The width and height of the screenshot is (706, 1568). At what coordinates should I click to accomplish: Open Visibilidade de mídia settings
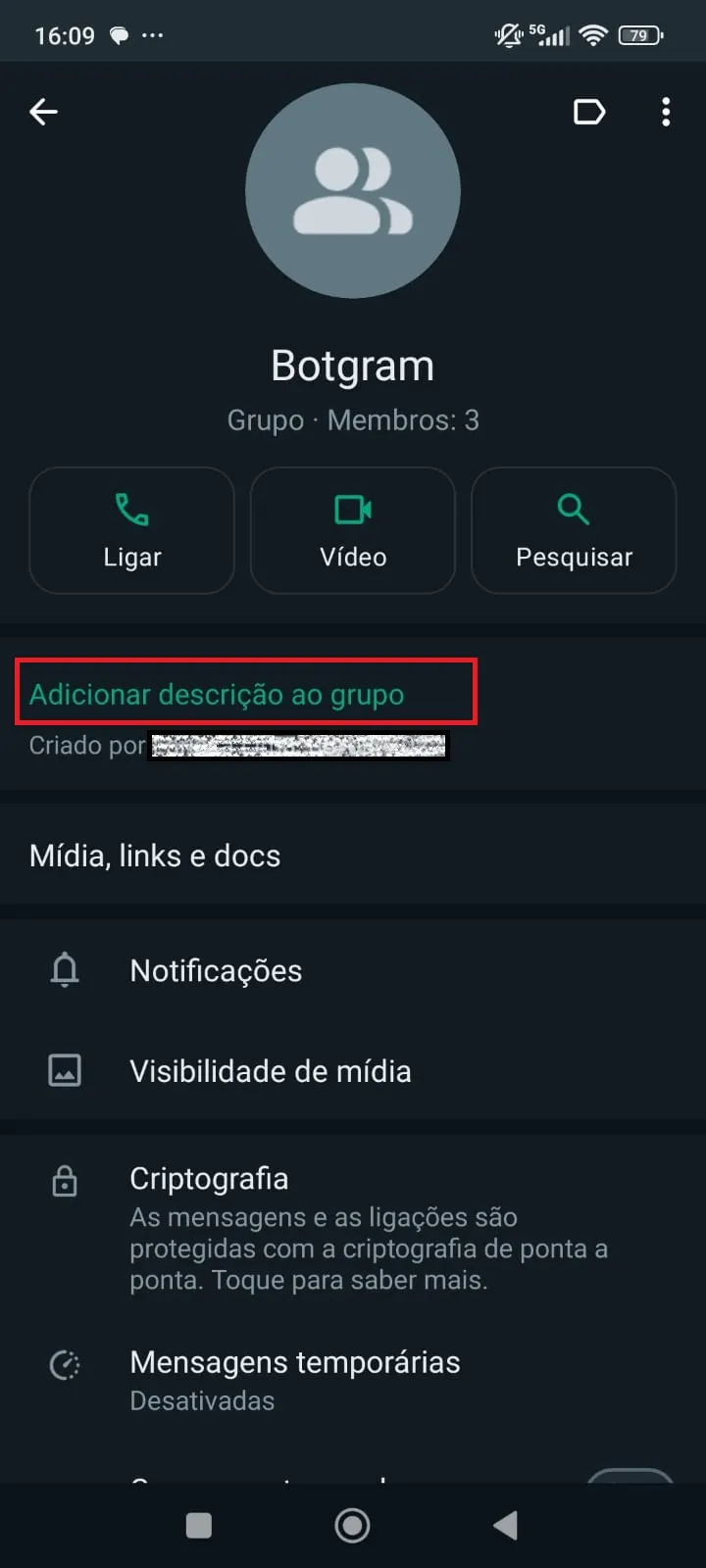click(272, 1070)
